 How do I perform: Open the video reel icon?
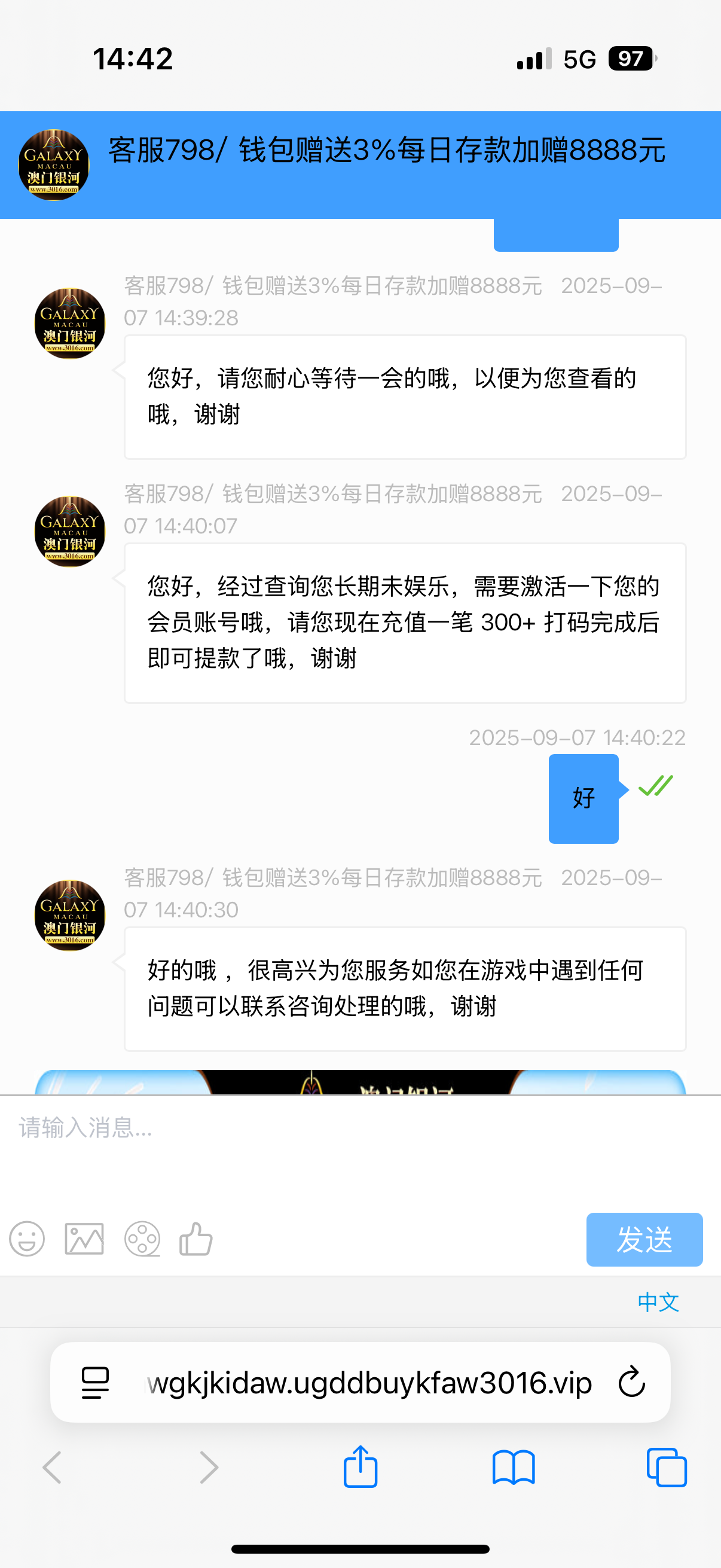[142, 1239]
